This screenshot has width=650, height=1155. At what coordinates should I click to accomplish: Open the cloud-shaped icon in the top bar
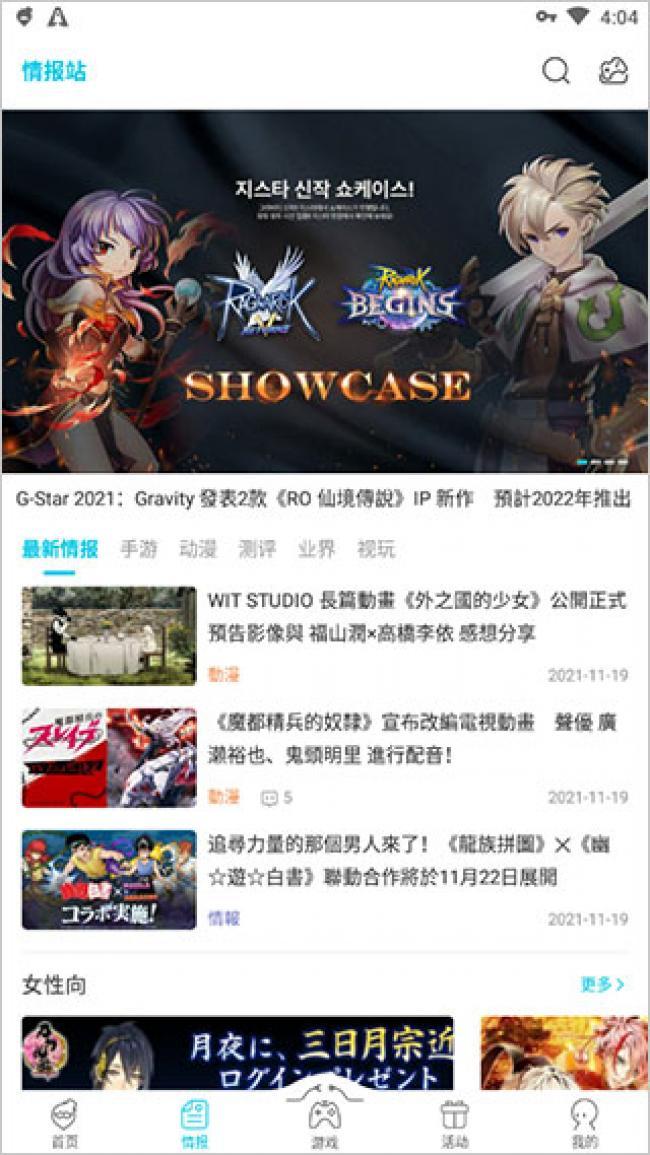coord(613,71)
